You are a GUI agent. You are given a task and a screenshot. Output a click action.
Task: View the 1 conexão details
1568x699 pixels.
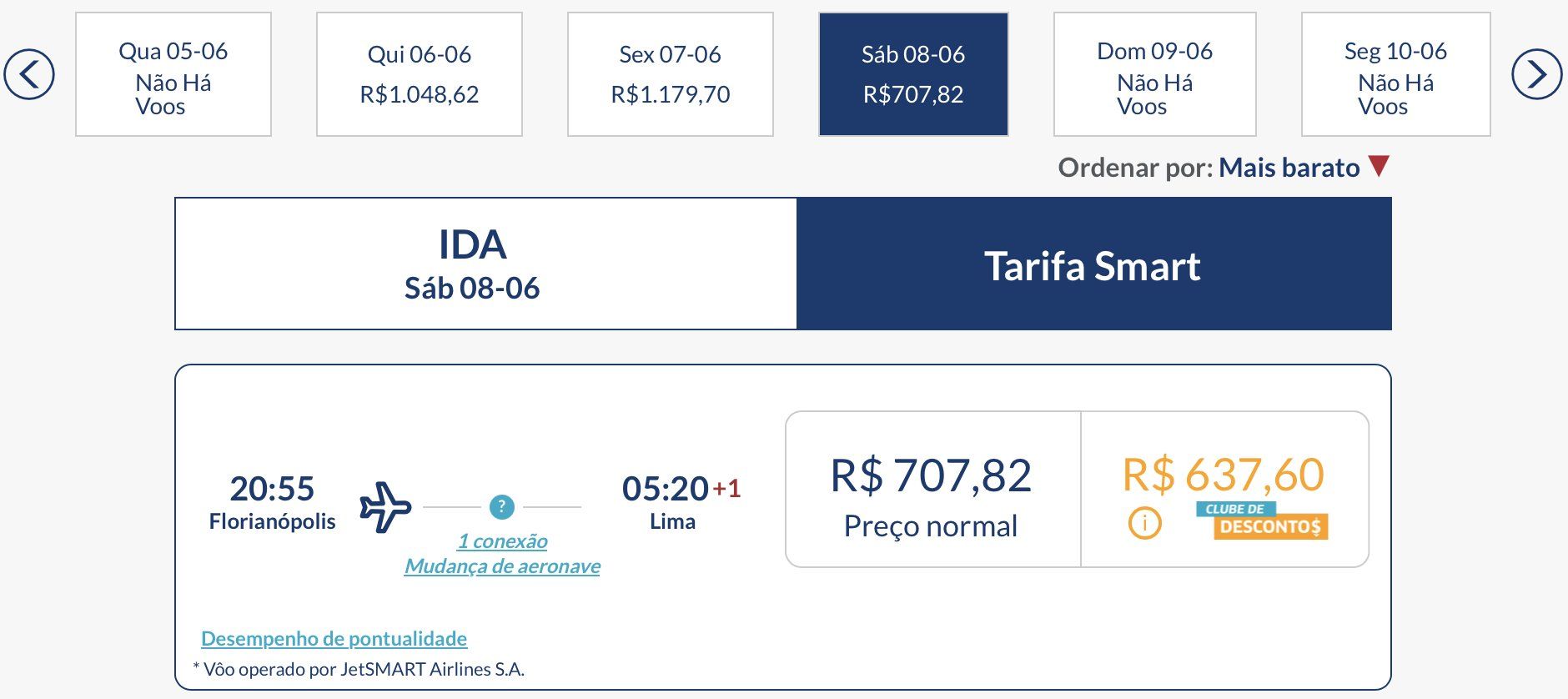502,541
